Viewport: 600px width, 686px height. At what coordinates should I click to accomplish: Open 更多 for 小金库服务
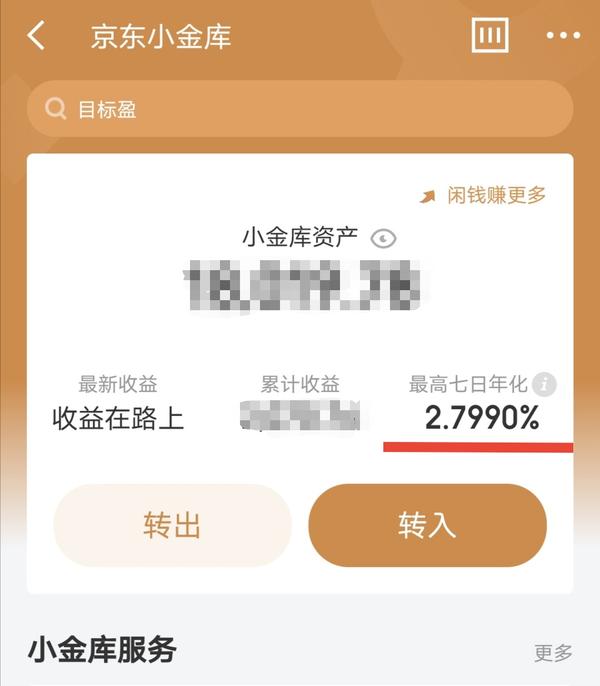pos(553,652)
